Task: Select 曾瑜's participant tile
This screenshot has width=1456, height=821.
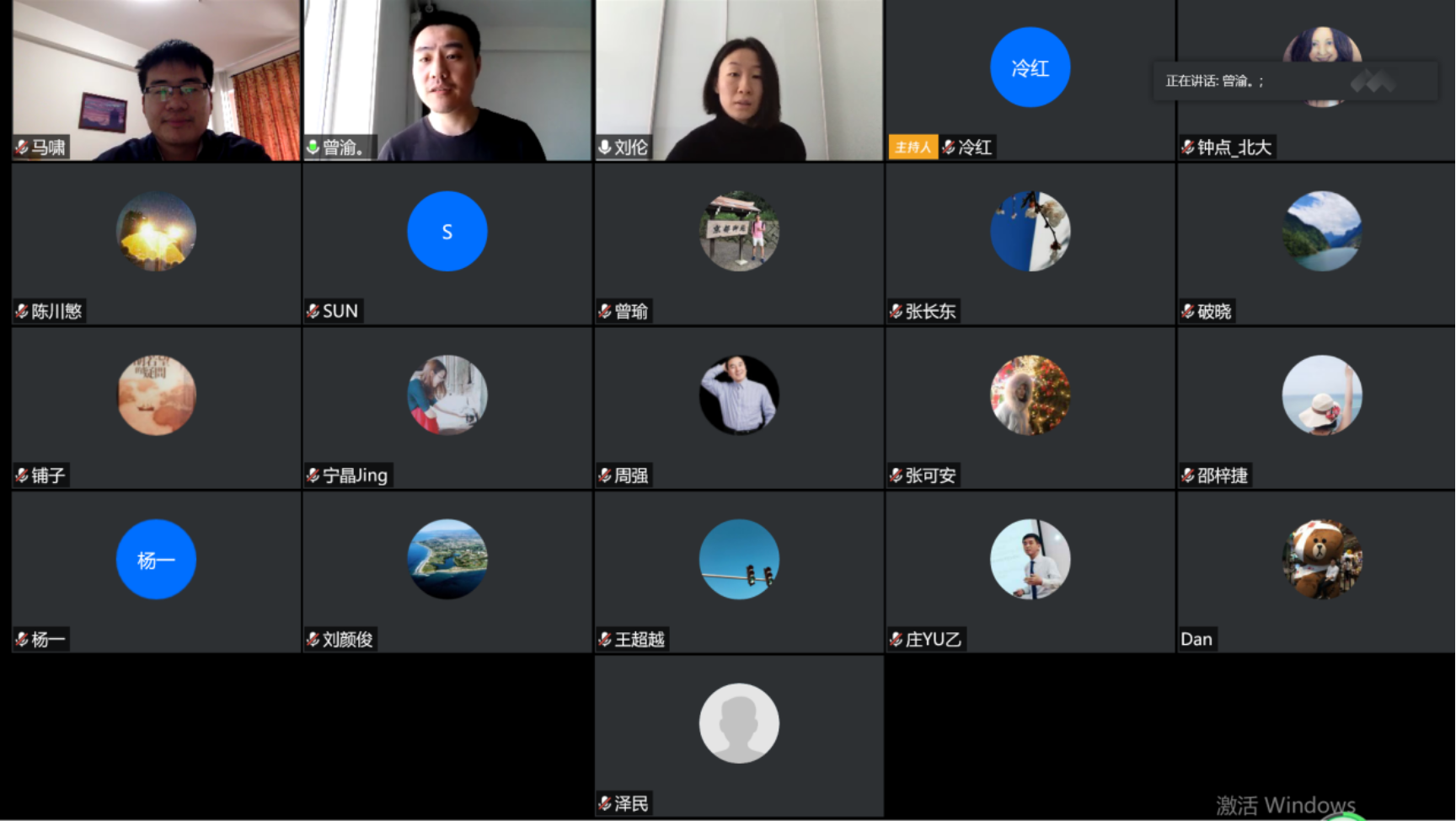Action: (739, 244)
